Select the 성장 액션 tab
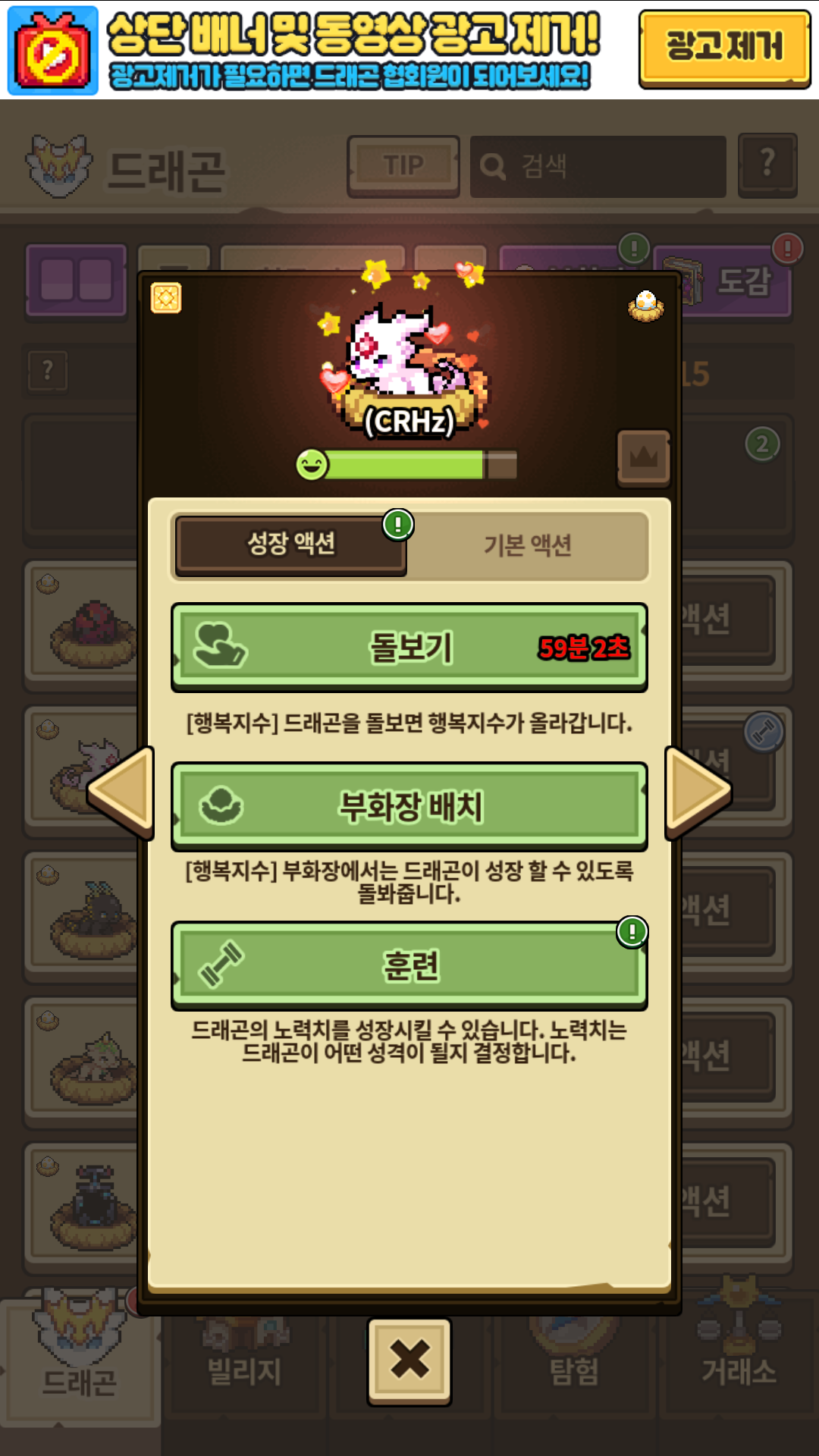 (x=291, y=544)
